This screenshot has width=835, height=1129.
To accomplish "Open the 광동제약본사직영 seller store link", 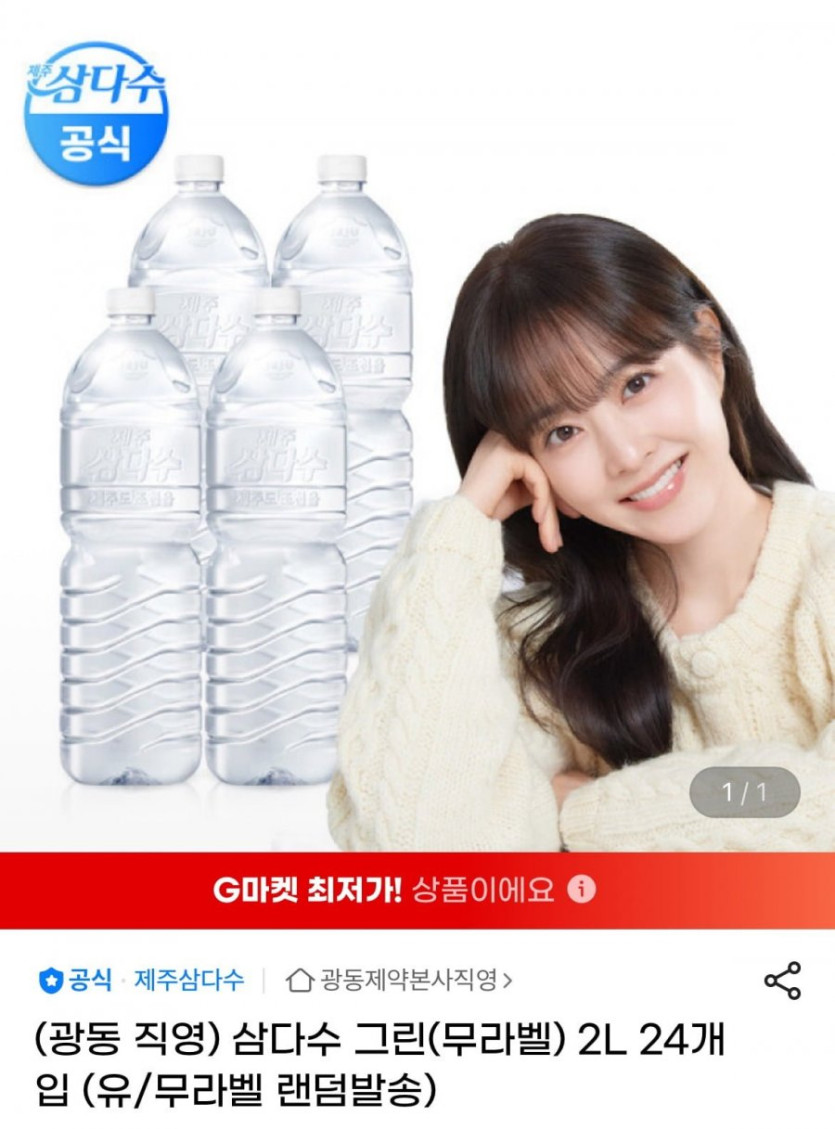I will [x=400, y=980].
